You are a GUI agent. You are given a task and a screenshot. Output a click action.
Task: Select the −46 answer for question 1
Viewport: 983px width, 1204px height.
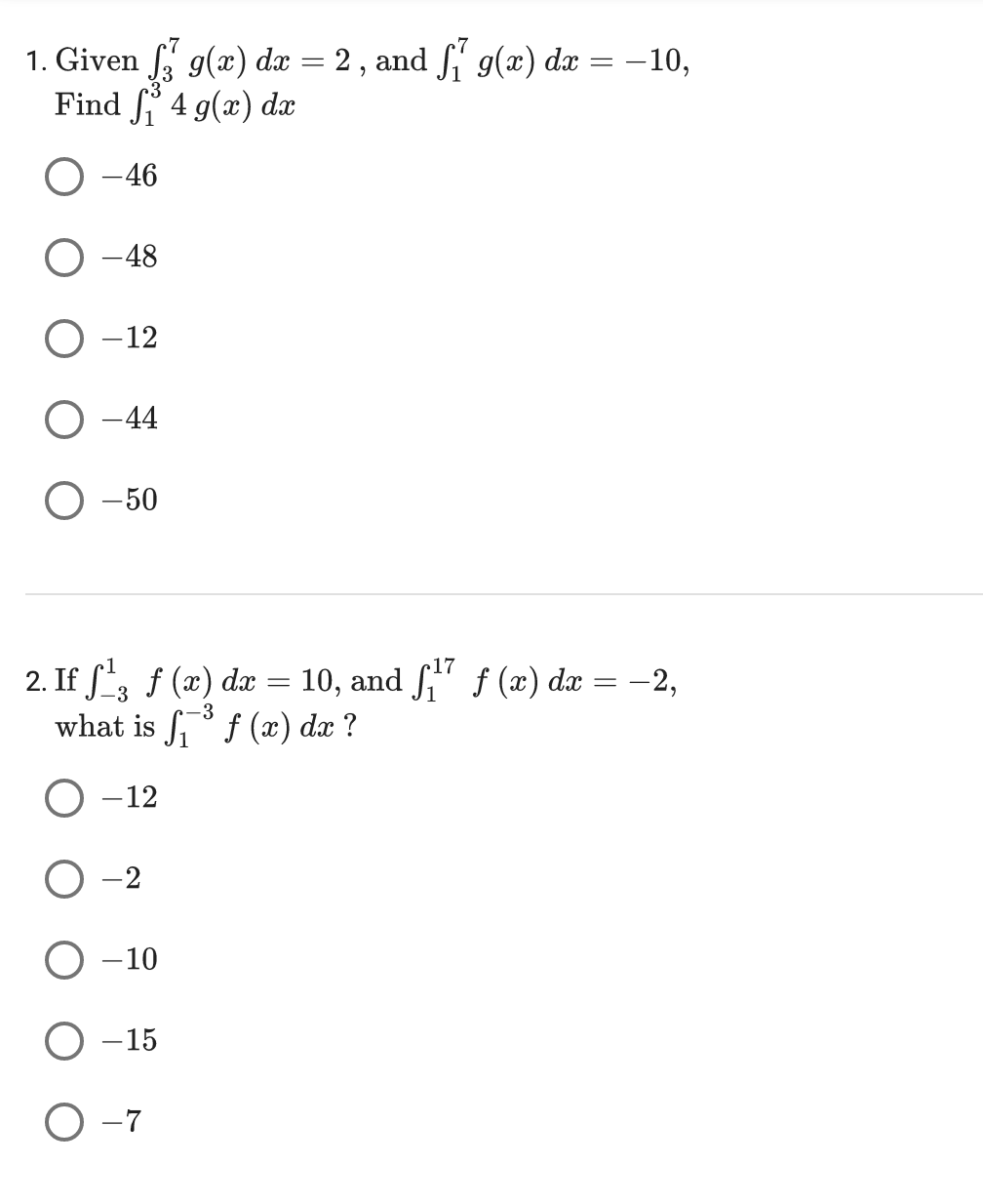pyautogui.click(x=63, y=176)
